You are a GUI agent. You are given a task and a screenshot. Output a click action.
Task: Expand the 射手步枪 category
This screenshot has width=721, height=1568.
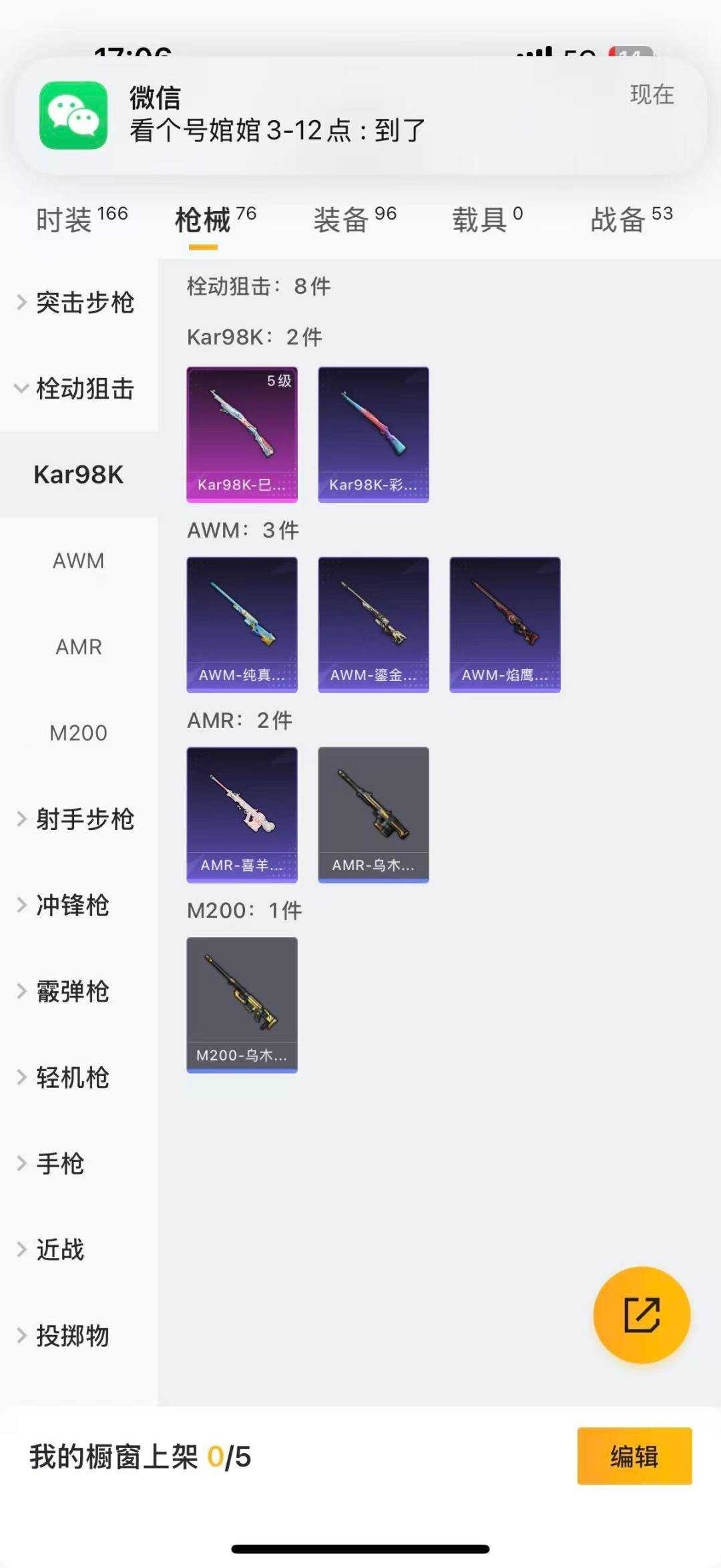point(79,819)
